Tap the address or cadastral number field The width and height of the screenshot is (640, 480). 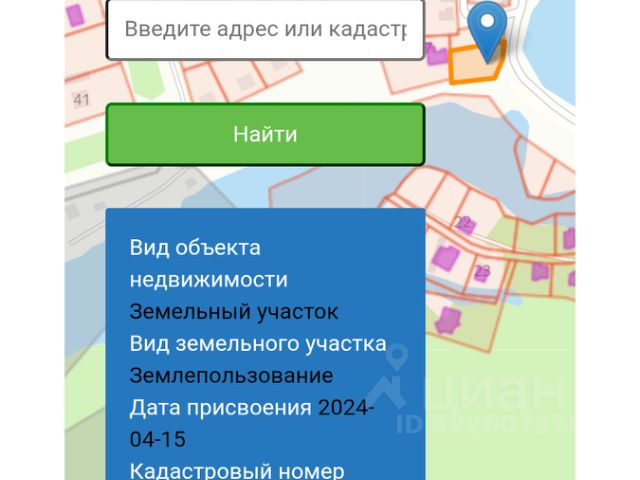(x=265, y=29)
